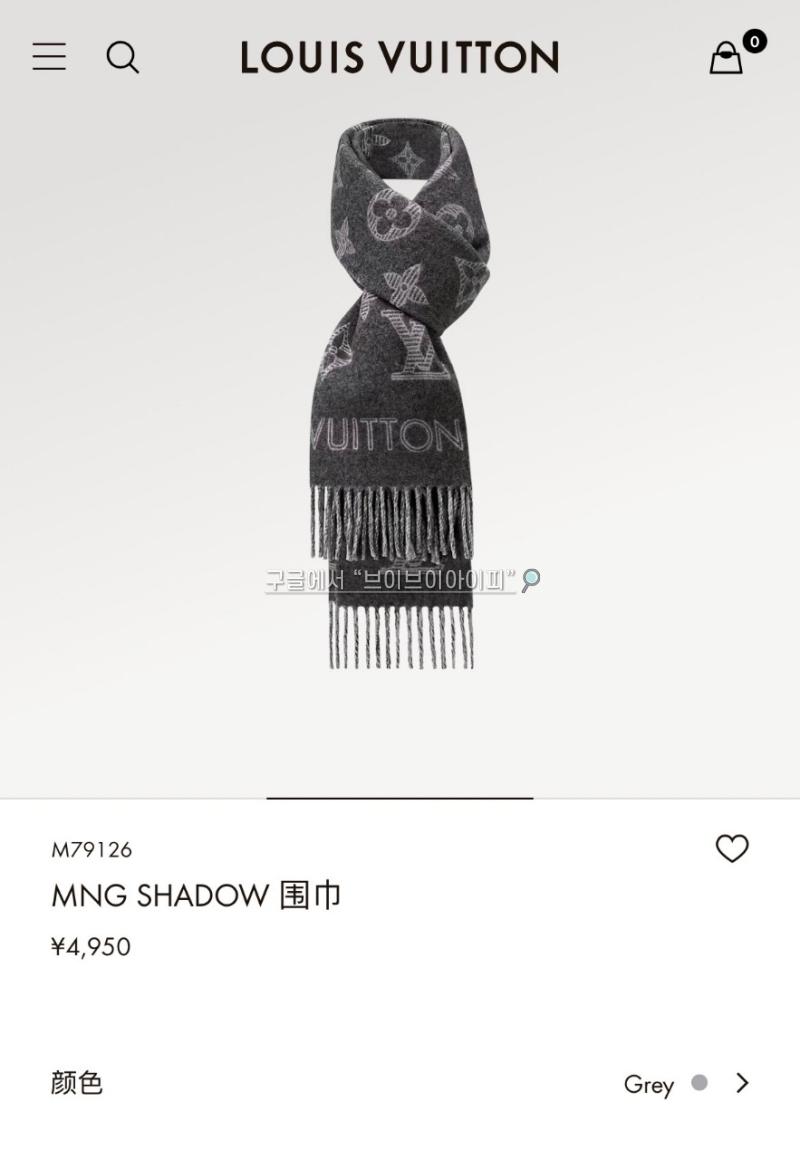View the shopping bag

click(x=727, y=57)
